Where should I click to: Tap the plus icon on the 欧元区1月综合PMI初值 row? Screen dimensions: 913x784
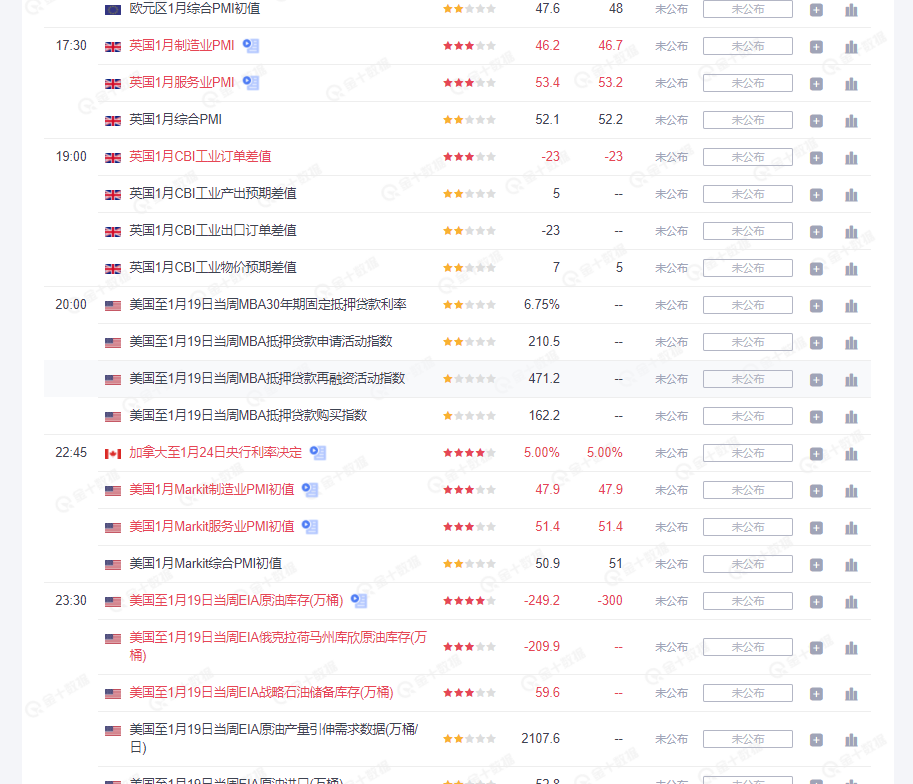pyautogui.click(x=816, y=10)
